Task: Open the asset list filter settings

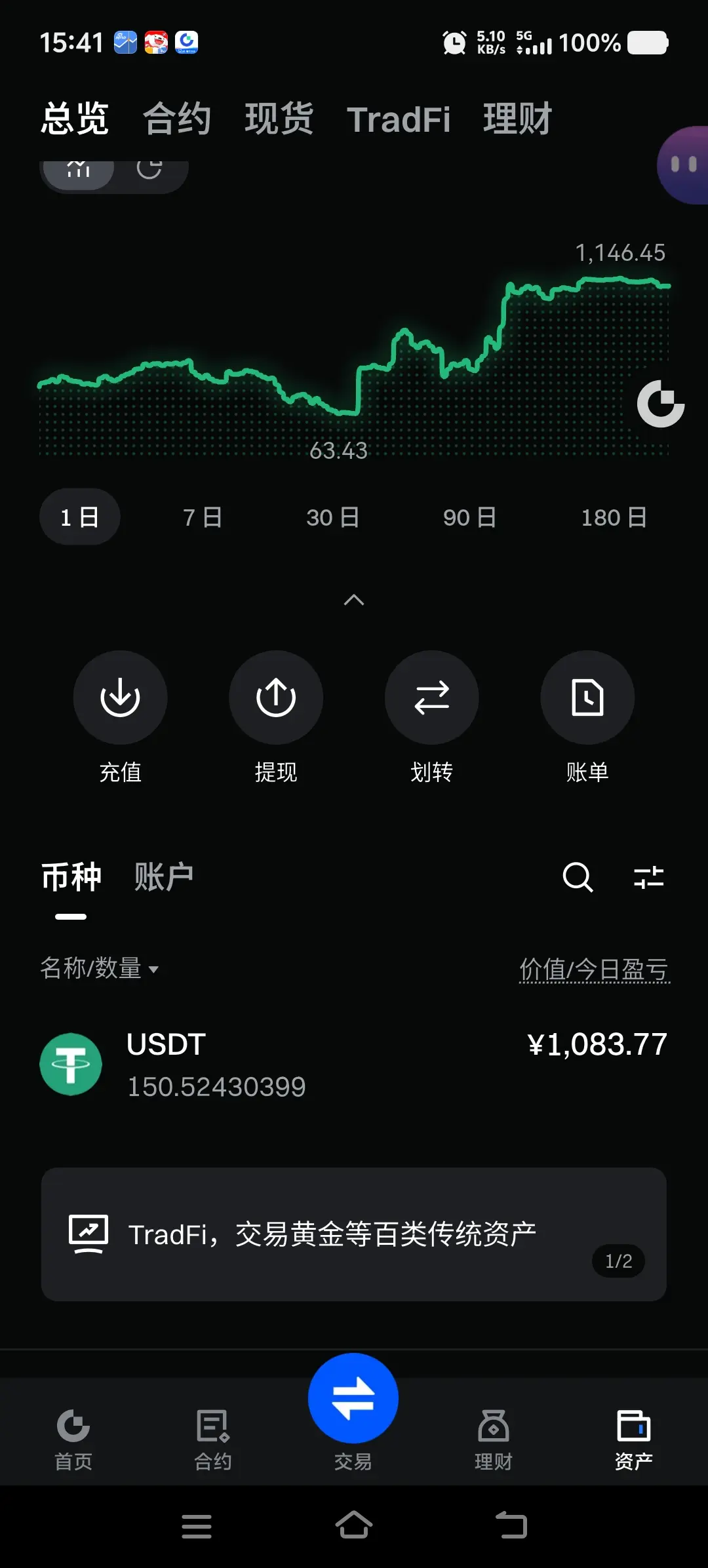Action: point(649,877)
